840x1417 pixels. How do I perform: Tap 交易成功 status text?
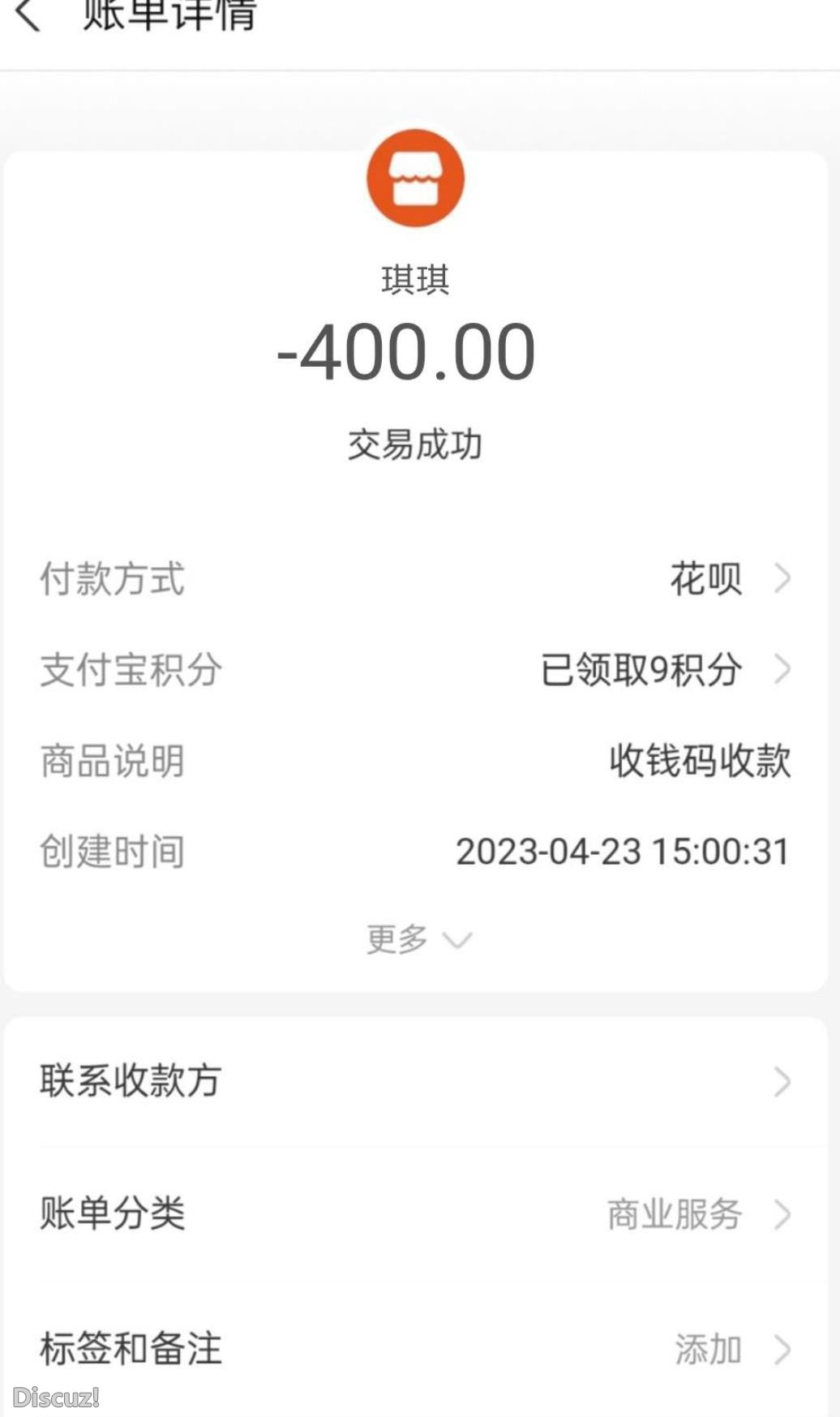(x=416, y=443)
